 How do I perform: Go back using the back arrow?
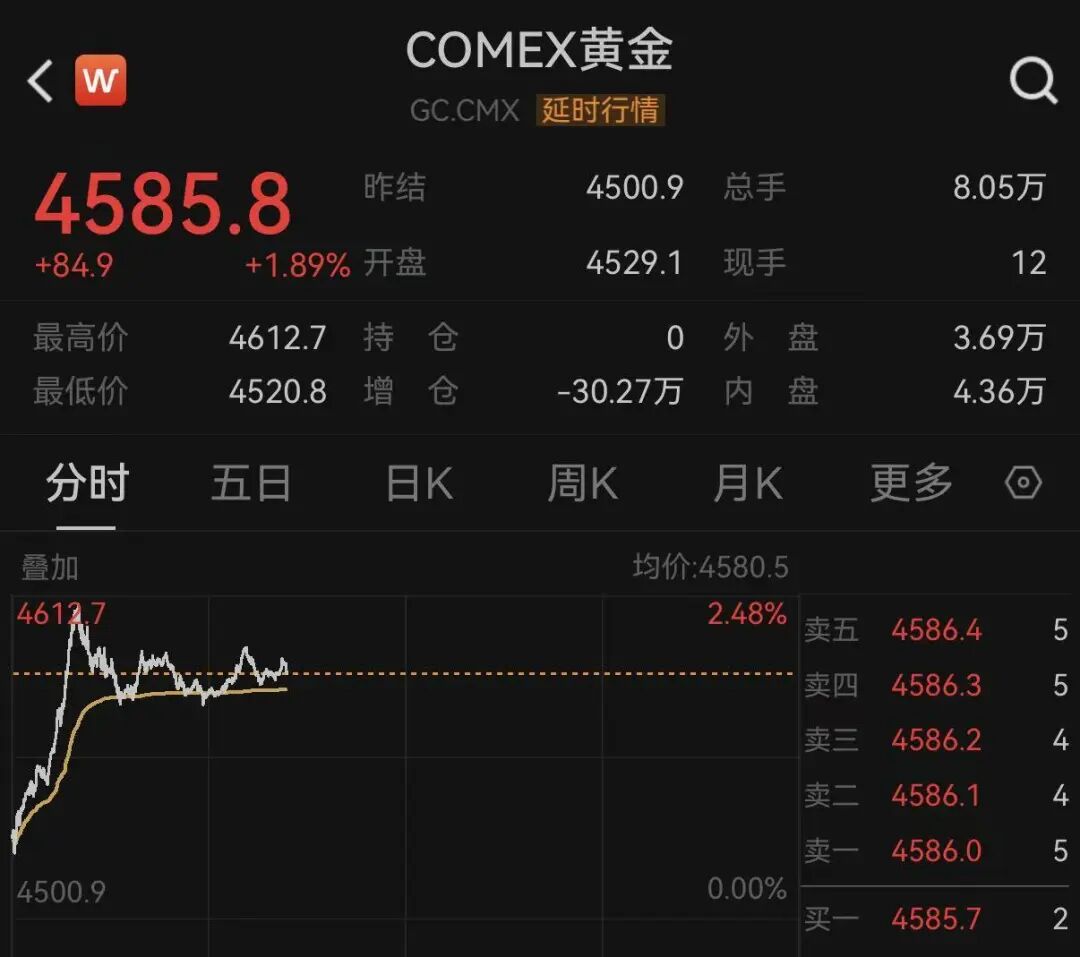tap(40, 81)
